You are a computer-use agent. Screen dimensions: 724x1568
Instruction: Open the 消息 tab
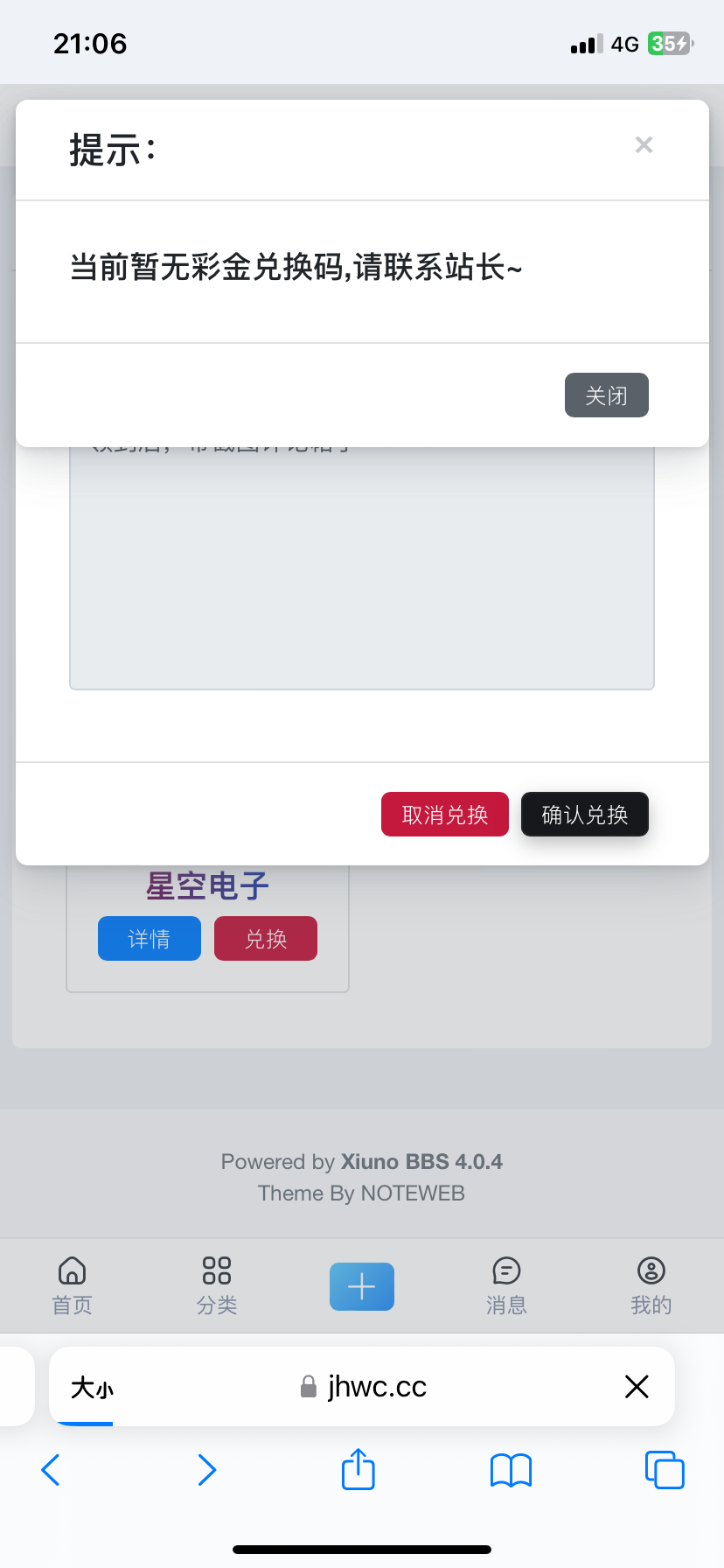[x=506, y=1285]
